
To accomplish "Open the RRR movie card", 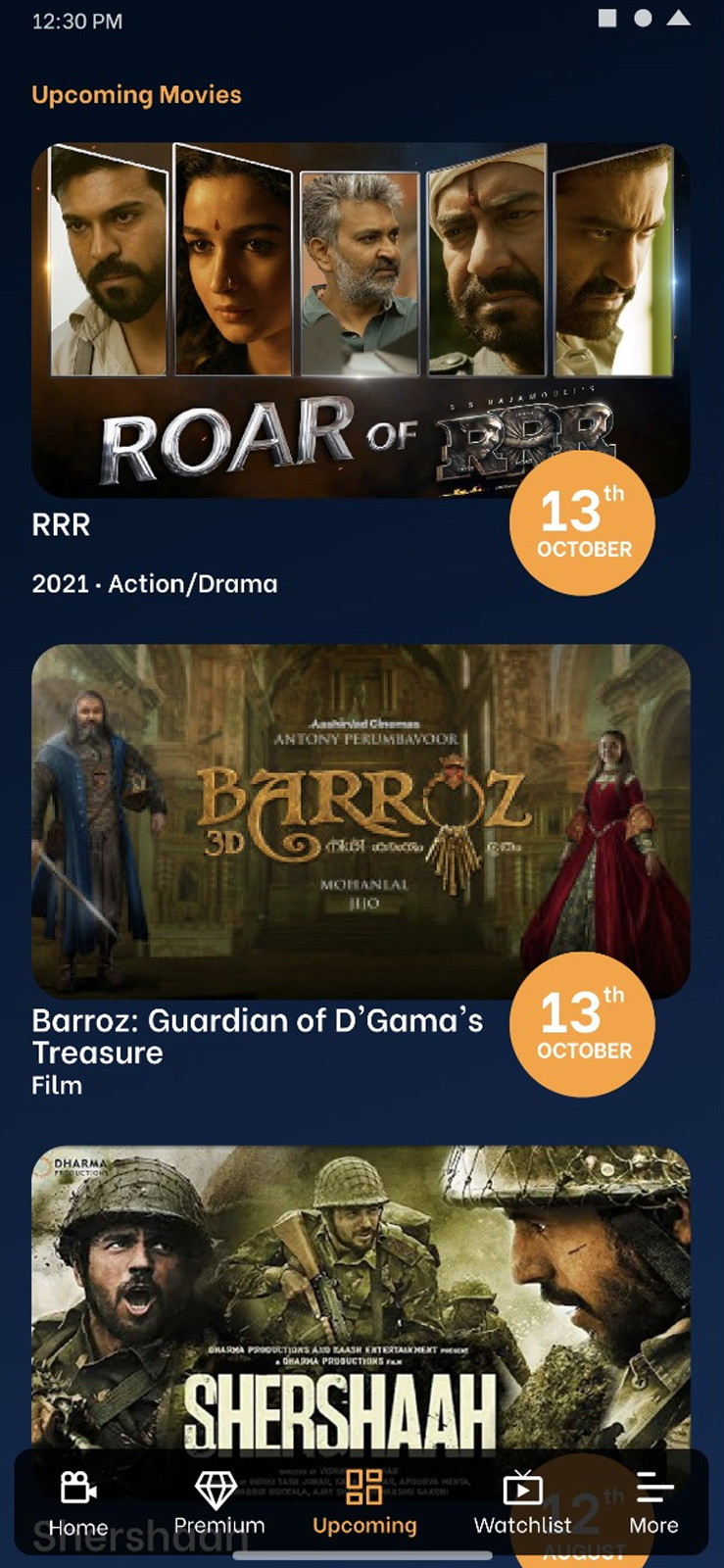I will pyautogui.click(x=361, y=319).
